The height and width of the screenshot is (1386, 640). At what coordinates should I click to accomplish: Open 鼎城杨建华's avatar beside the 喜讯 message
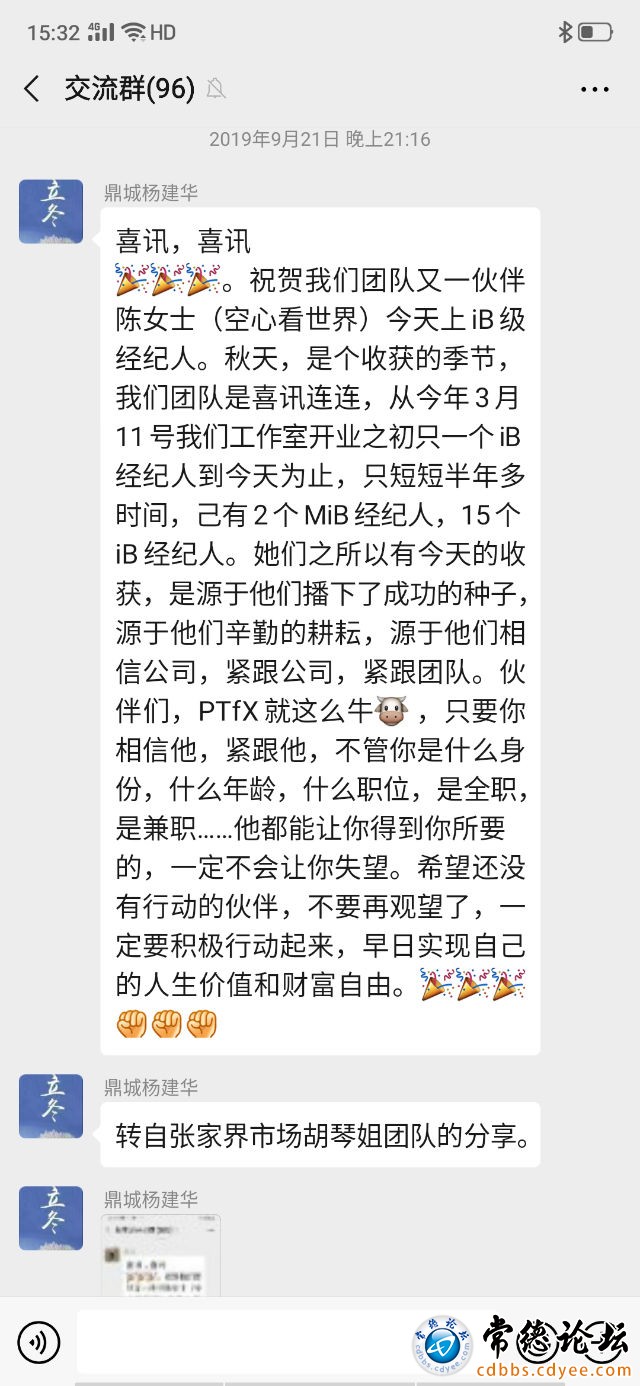(x=51, y=211)
